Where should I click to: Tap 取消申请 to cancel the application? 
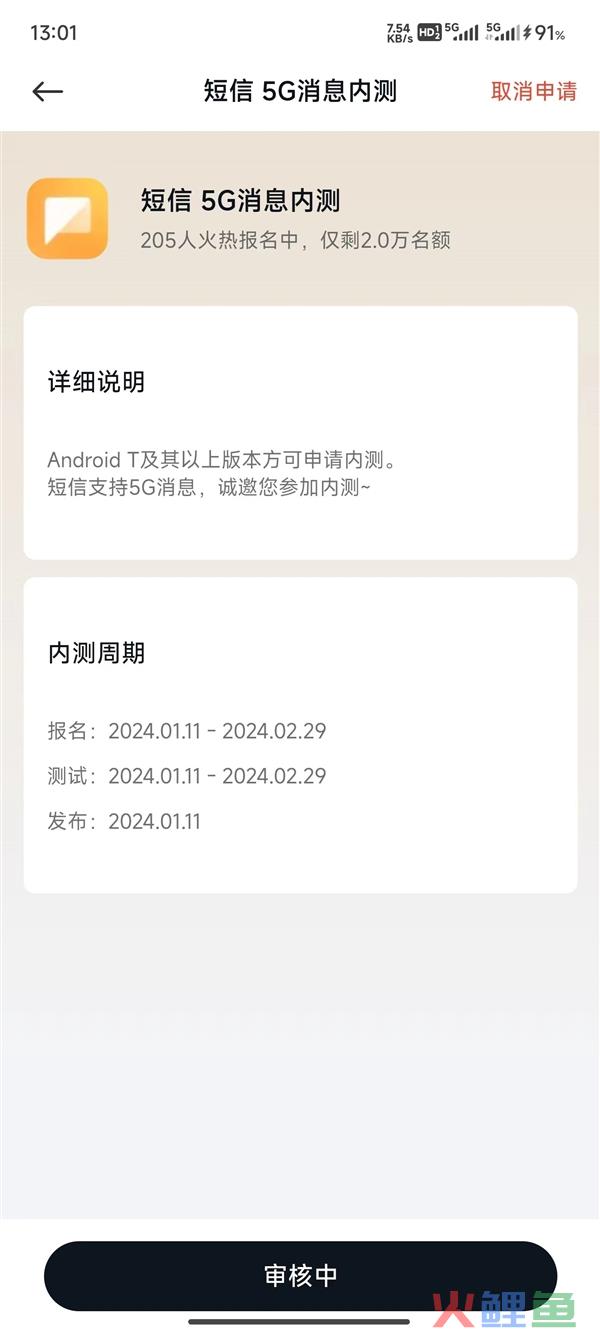click(533, 92)
